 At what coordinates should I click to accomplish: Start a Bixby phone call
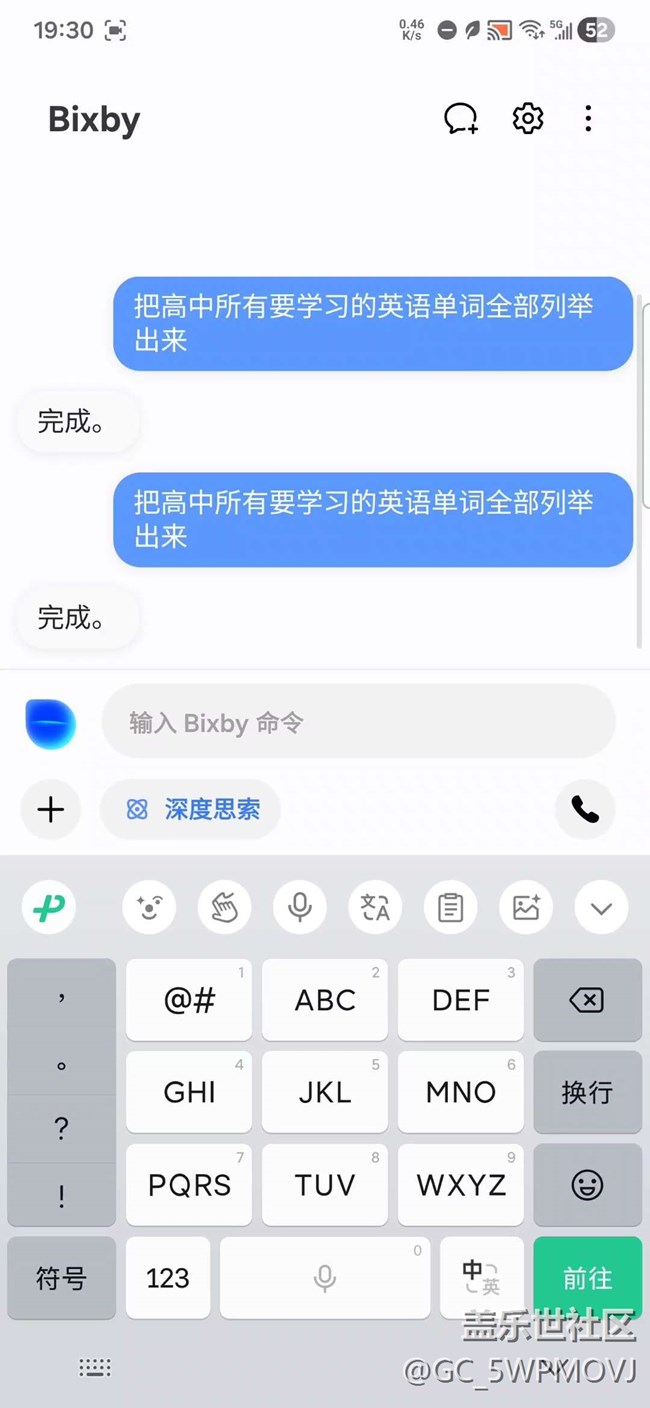[x=585, y=809]
